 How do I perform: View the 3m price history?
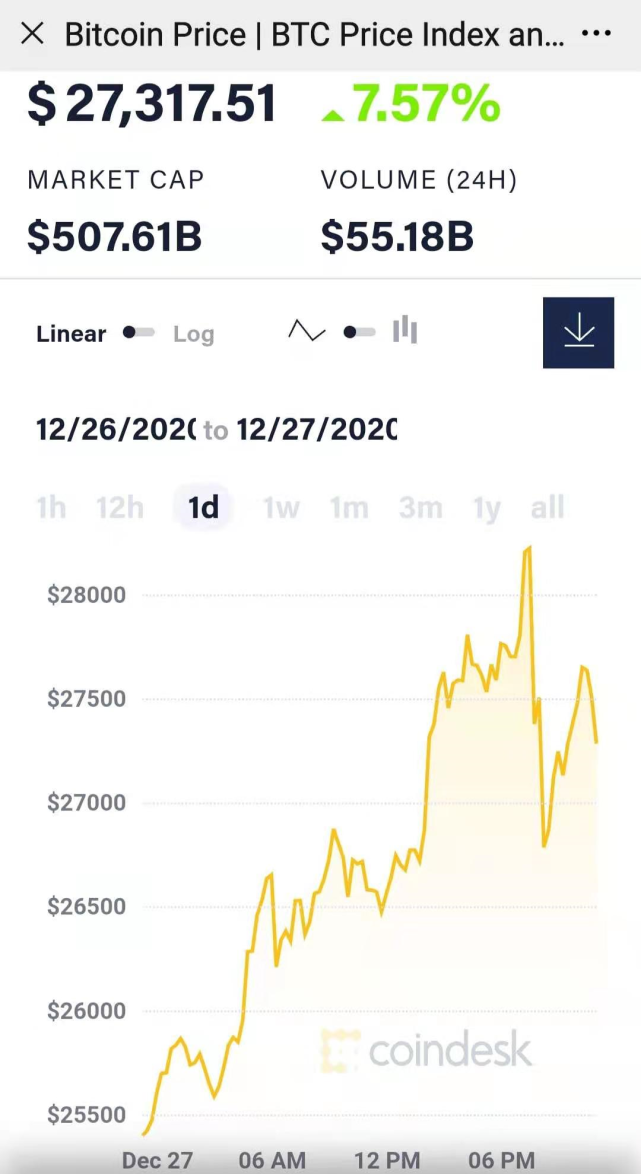pos(420,508)
